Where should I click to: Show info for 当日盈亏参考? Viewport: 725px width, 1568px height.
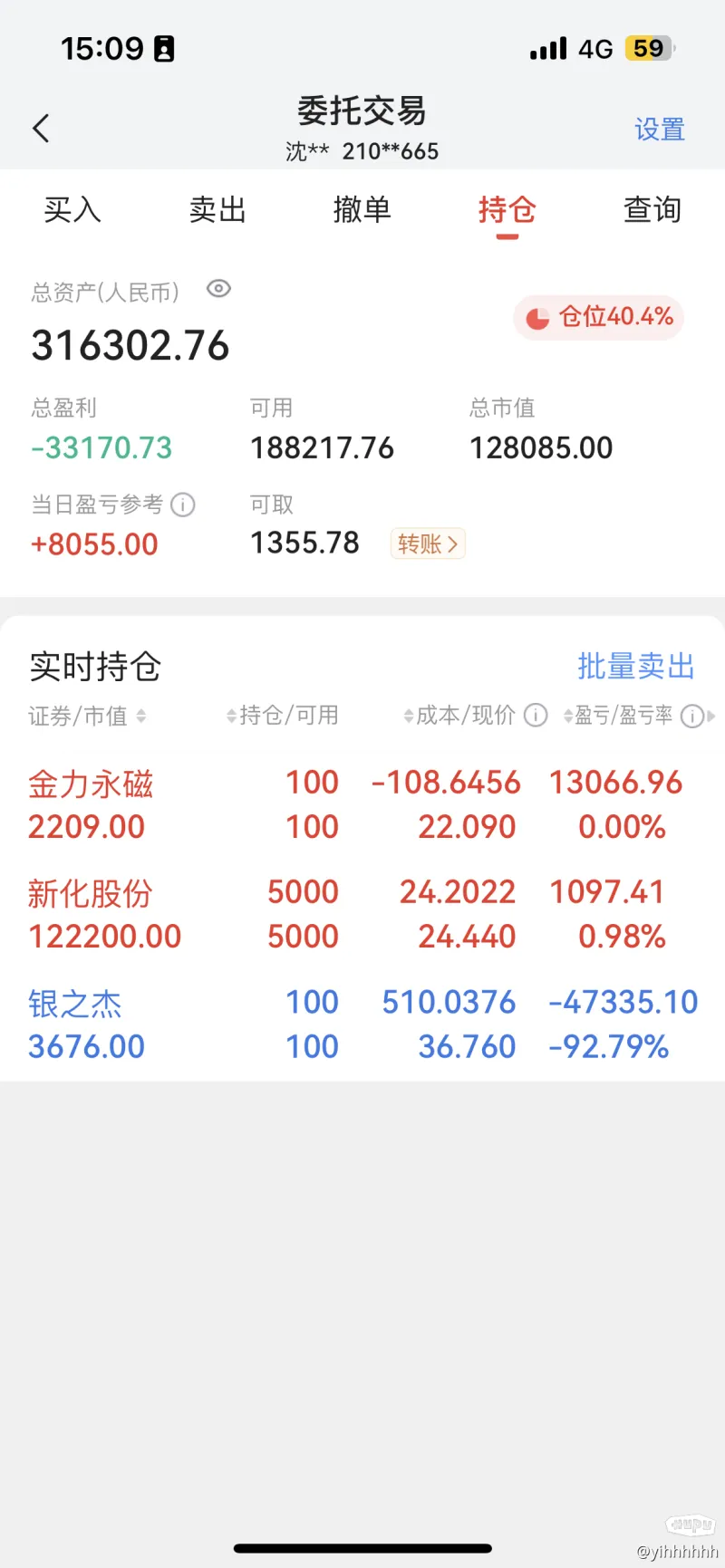point(183,505)
